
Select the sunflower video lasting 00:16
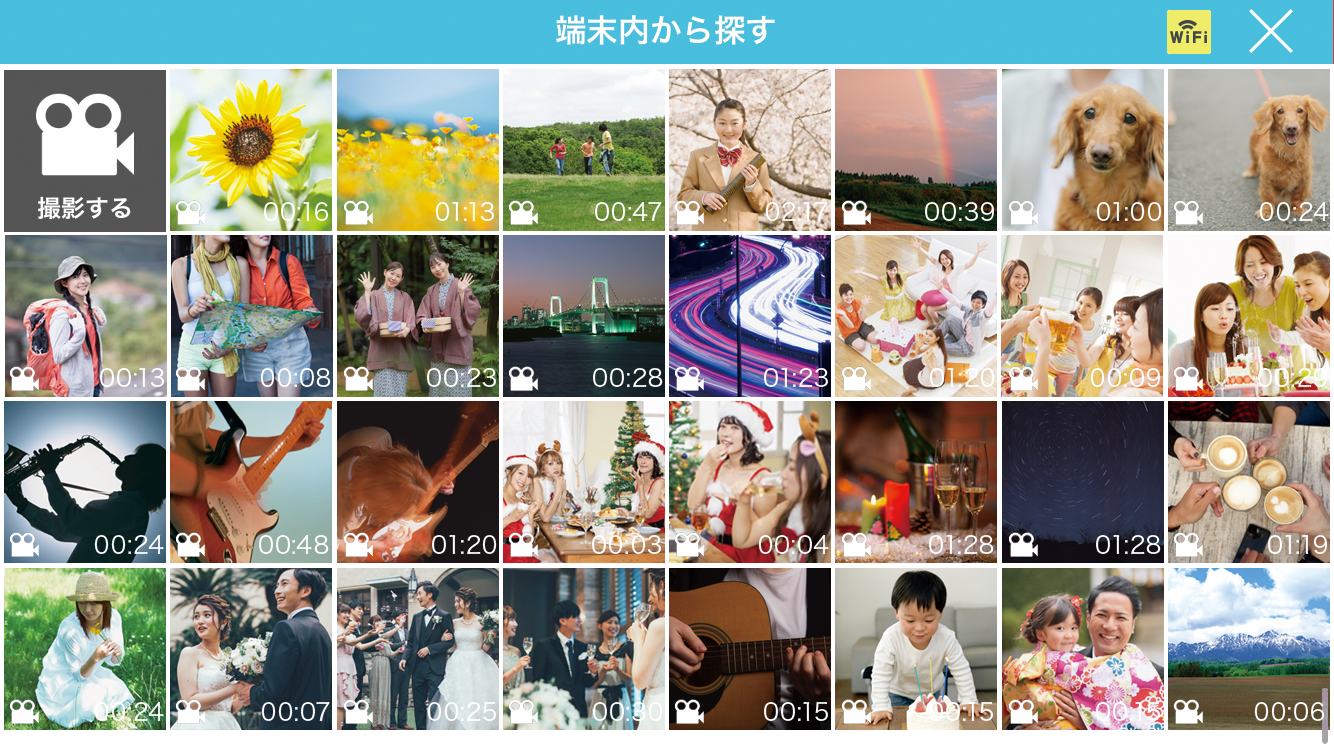click(251, 150)
